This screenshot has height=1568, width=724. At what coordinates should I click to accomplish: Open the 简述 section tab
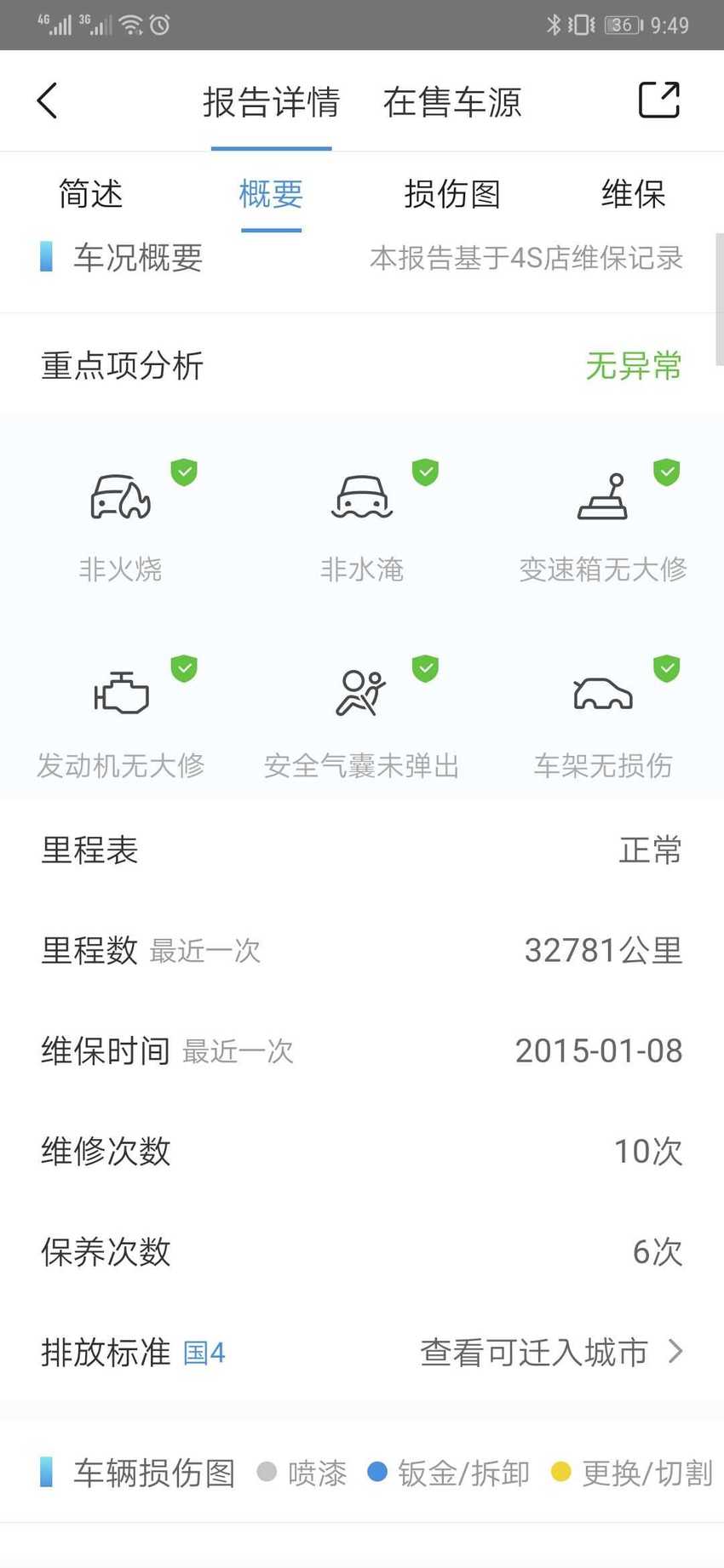[90, 194]
